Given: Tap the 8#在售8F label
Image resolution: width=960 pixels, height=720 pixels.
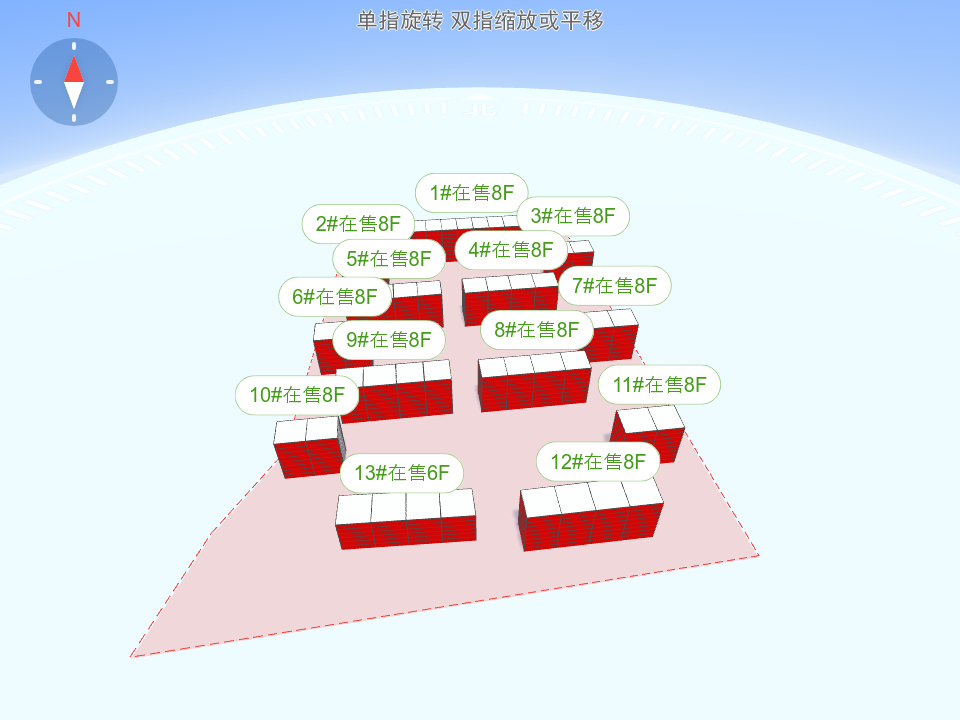Looking at the screenshot, I should coord(537,330).
